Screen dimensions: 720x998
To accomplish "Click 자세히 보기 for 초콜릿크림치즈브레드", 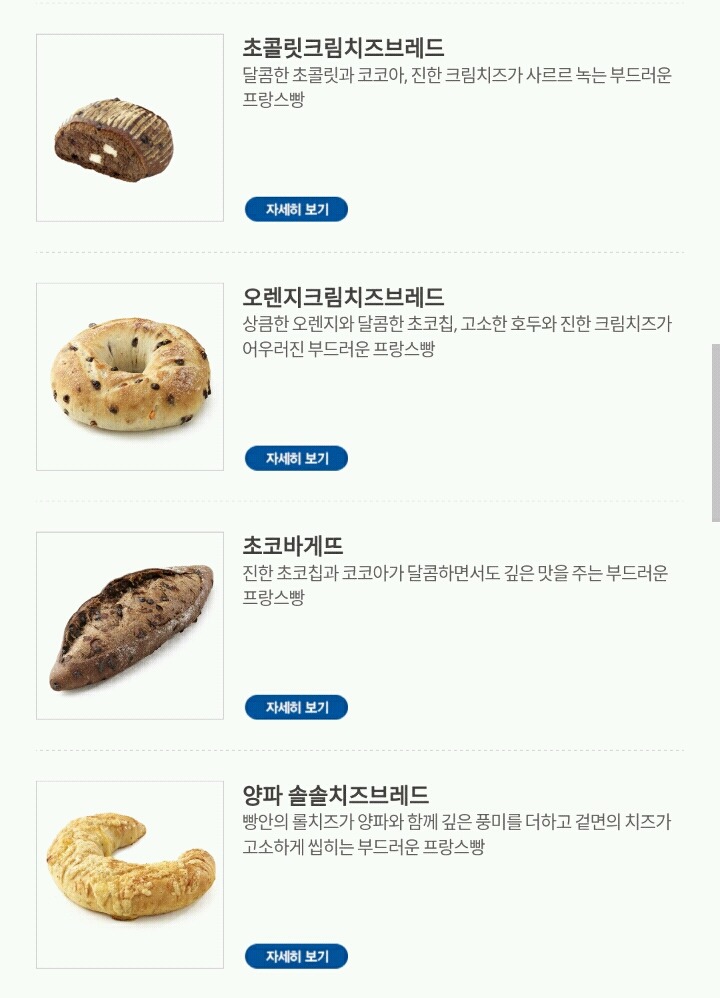I will [x=295, y=209].
